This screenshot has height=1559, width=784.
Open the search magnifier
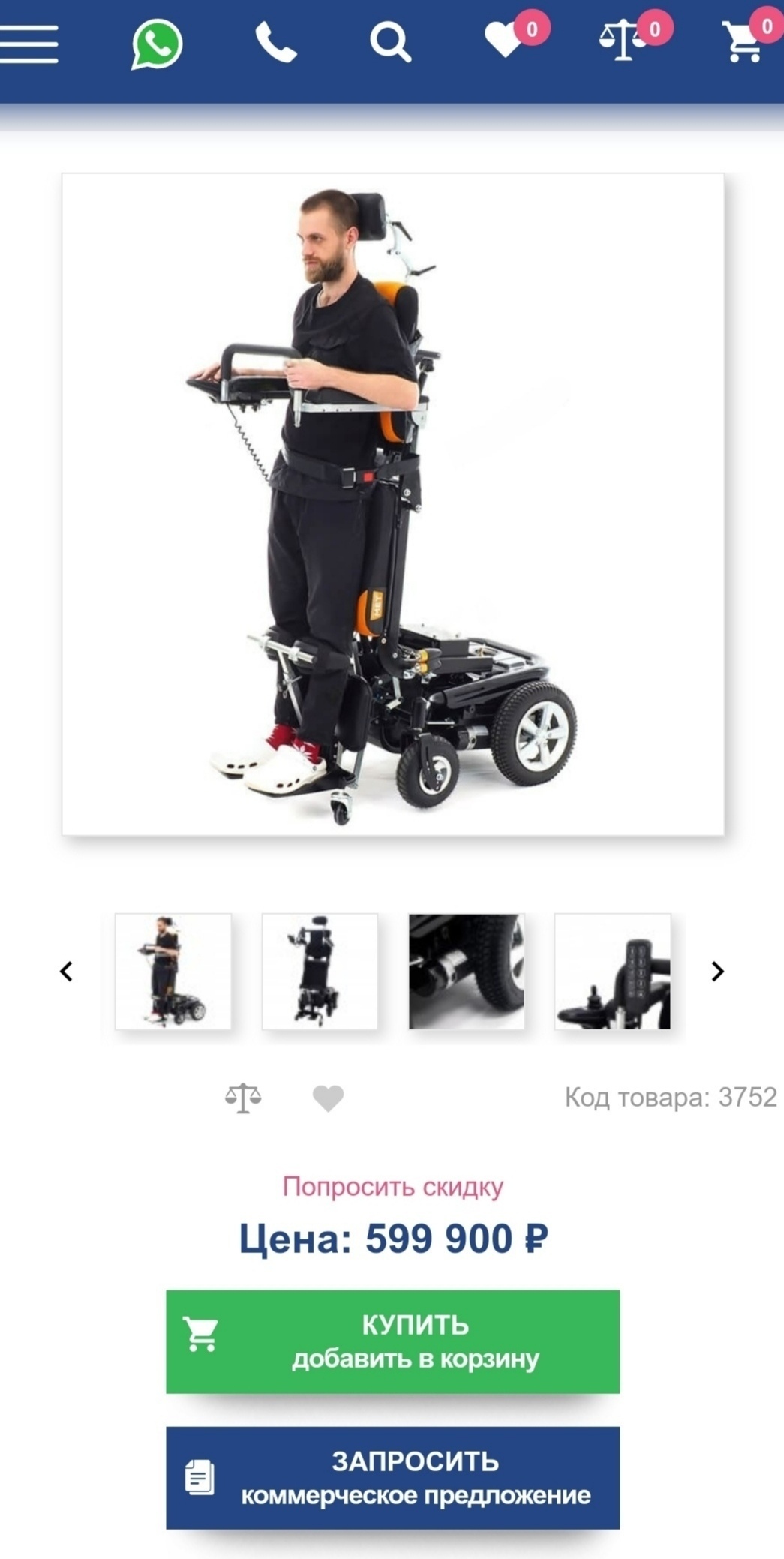coord(391,42)
